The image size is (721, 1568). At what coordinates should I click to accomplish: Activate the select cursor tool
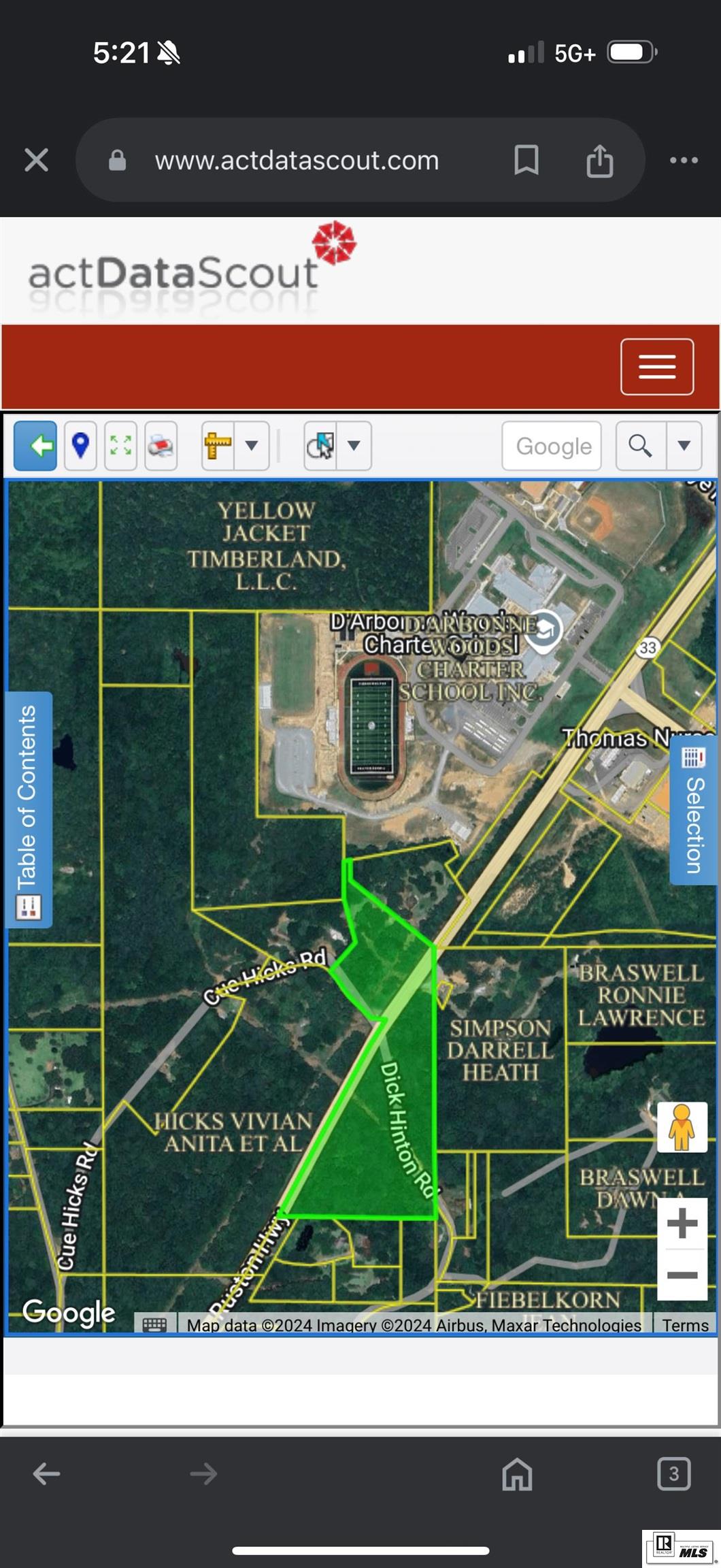(x=320, y=446)
